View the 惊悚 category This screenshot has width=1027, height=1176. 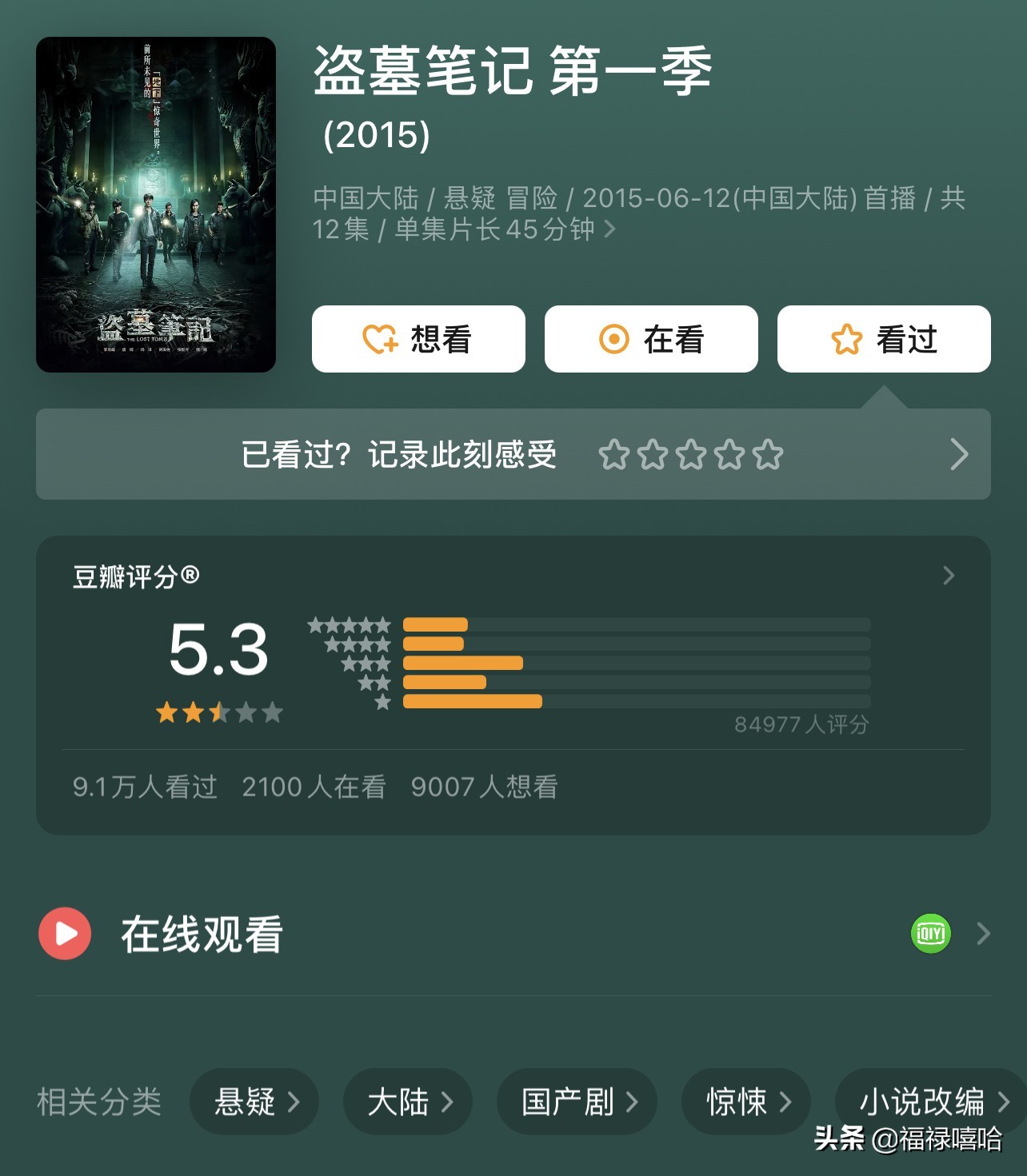(x=746, y=1102)
